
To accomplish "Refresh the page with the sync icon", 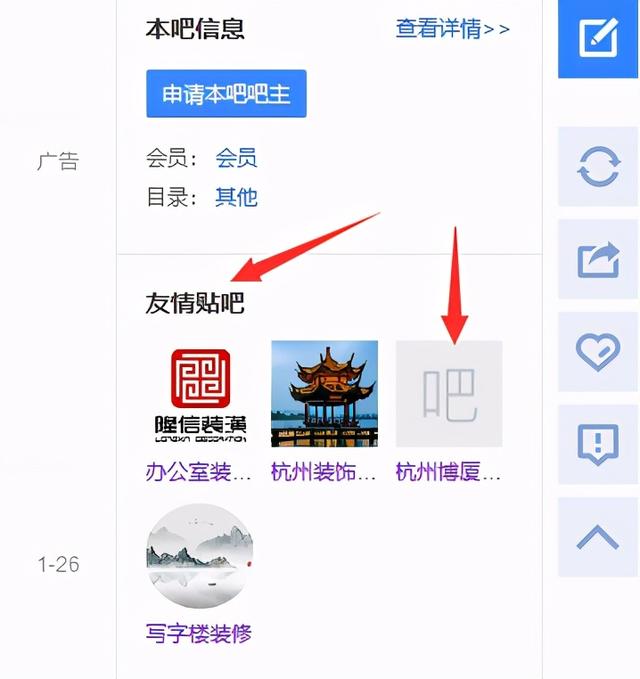I will point(598,168).
